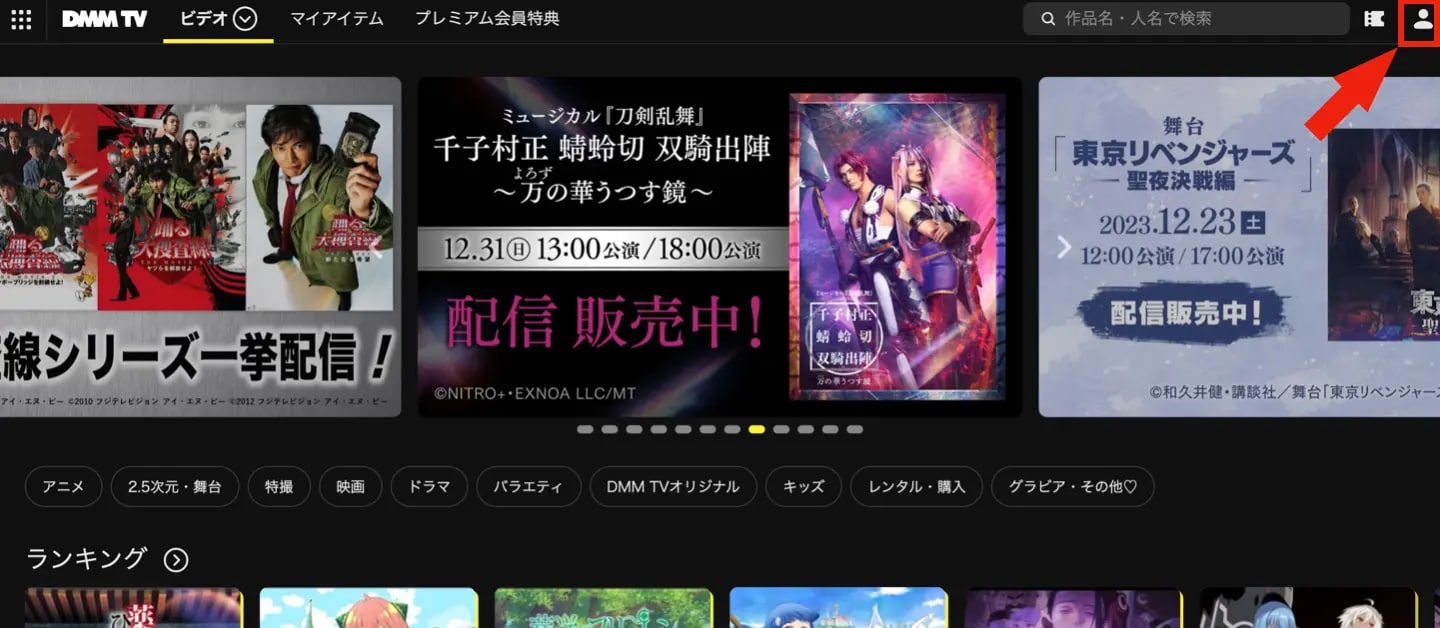Open the 刀剣乱舞 musical banner
Screen dimensions: 1440x628
pyautogui.click(x=719, y=247)
